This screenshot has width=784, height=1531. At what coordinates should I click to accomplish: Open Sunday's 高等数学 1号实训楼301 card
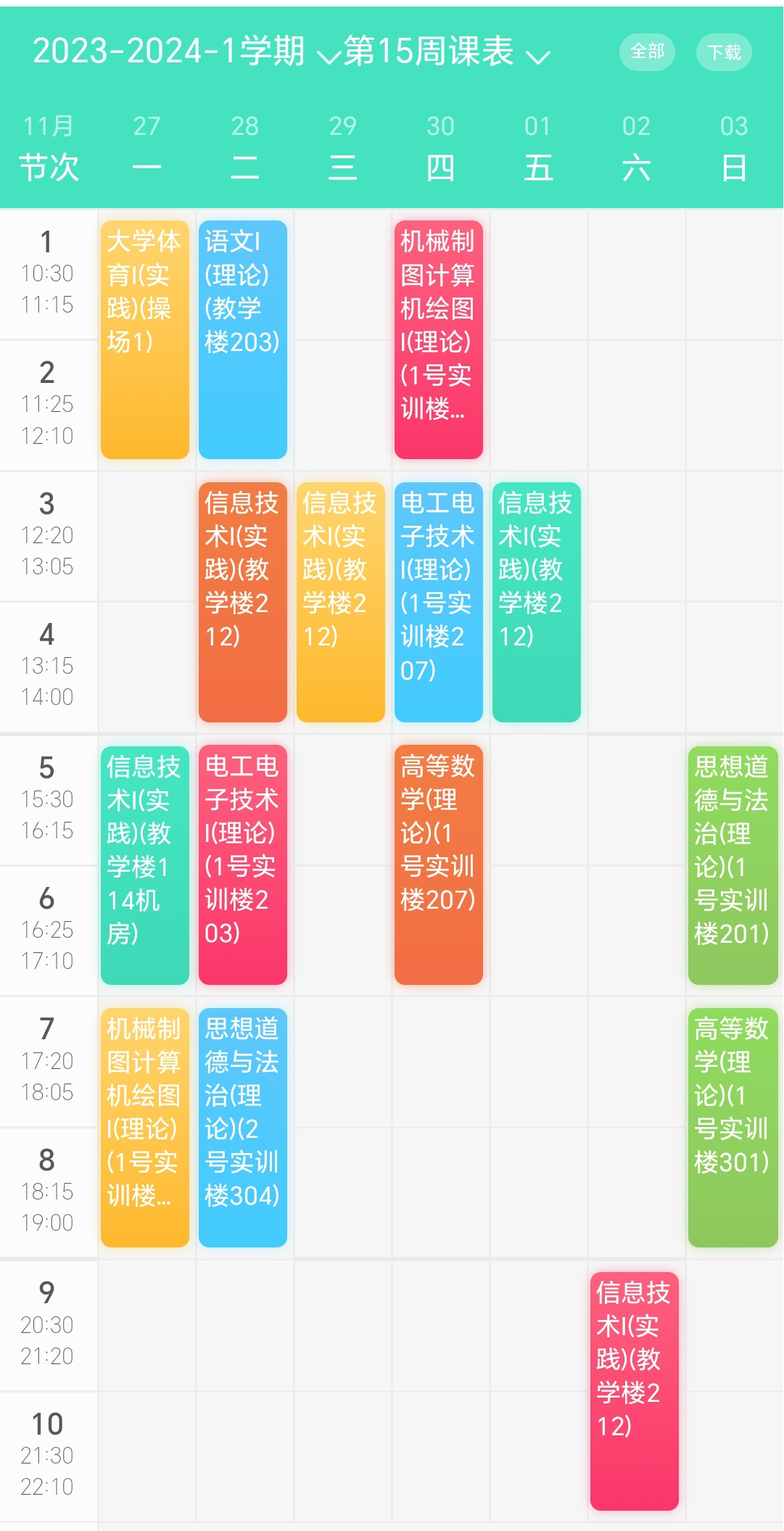[x=733, y=1127]
